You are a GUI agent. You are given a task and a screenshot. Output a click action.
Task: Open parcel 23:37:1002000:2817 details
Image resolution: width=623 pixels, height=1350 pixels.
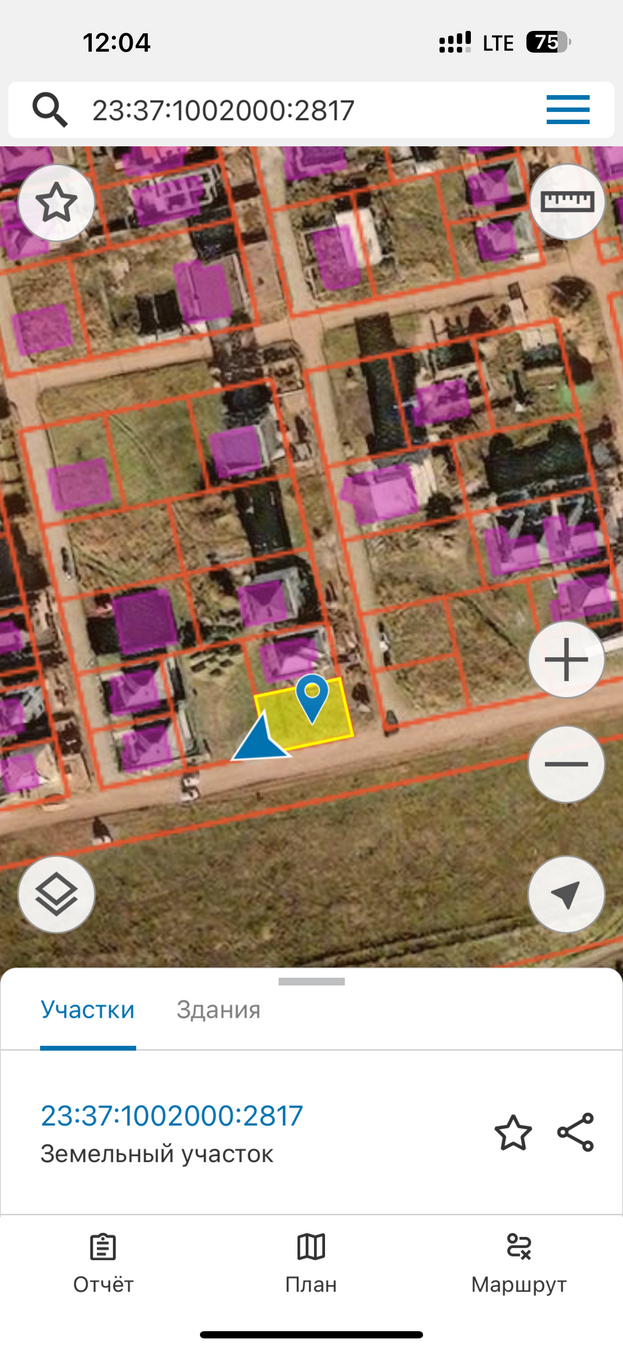click(172, 1116)
